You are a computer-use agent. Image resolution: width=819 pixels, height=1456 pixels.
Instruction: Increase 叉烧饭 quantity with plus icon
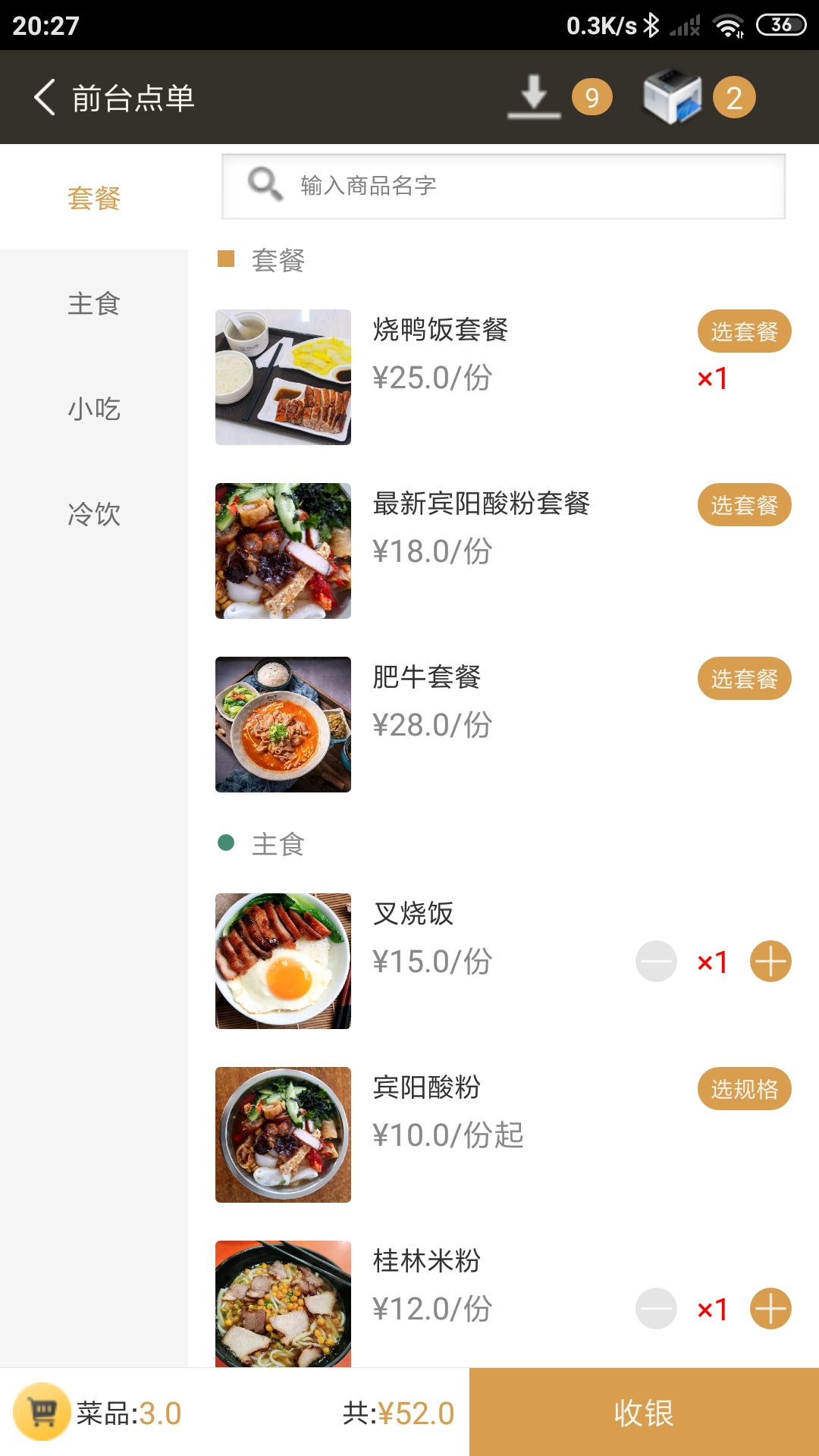coord(770,962)
